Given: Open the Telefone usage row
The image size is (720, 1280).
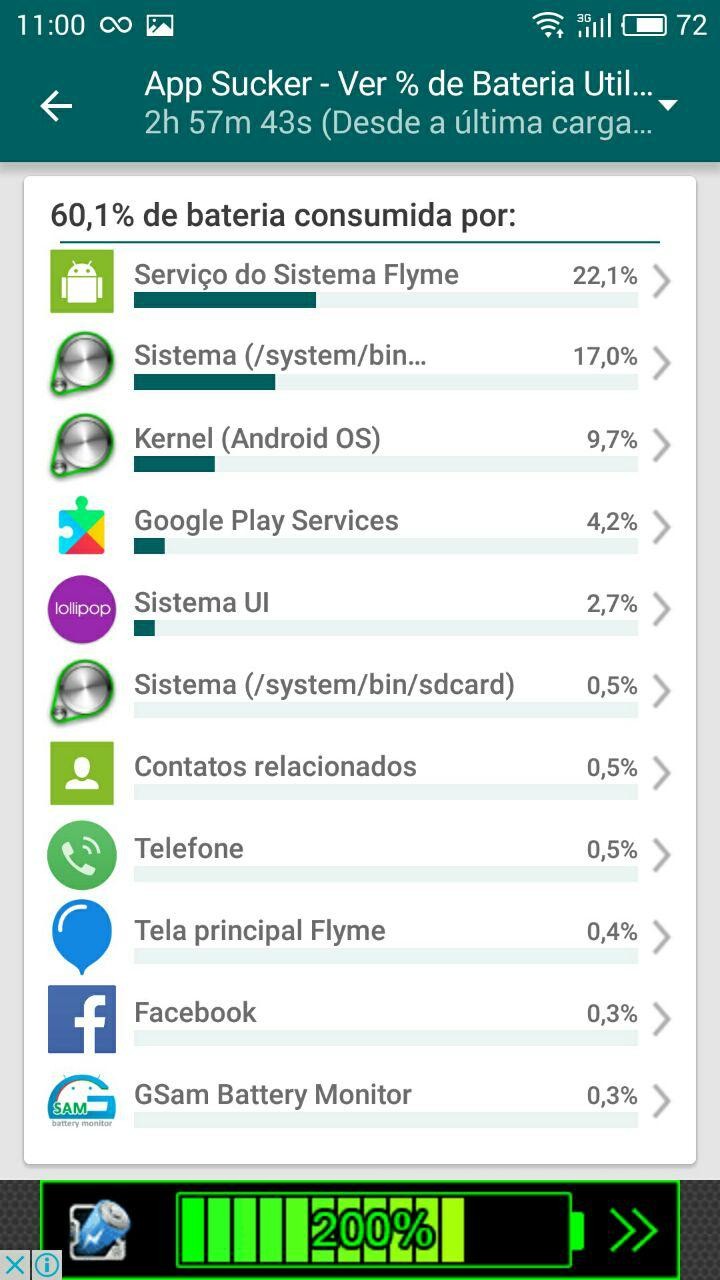Looking at the screenshot, I should point(360,856).
